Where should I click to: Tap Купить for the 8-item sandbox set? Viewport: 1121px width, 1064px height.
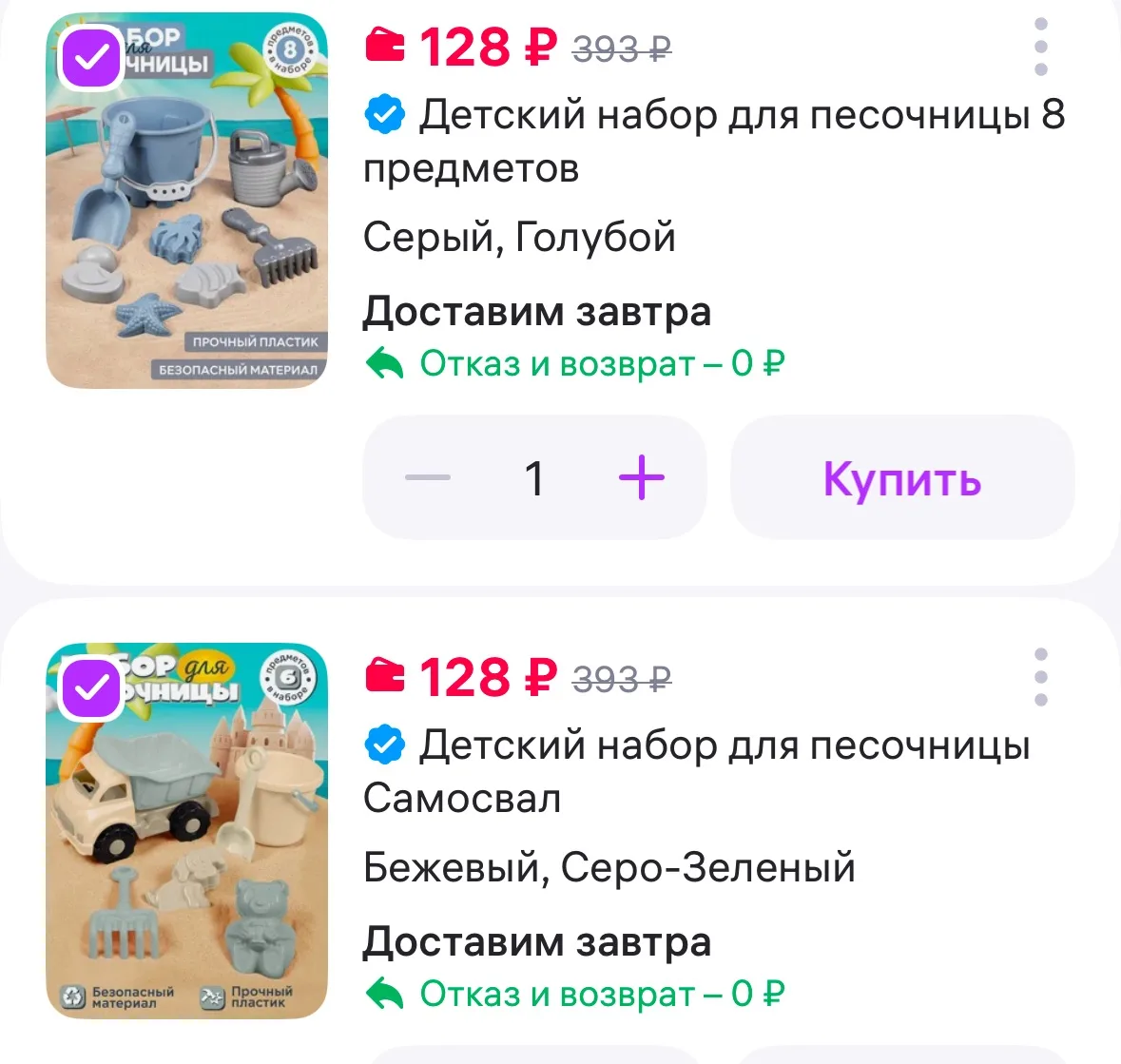(902, 477)
